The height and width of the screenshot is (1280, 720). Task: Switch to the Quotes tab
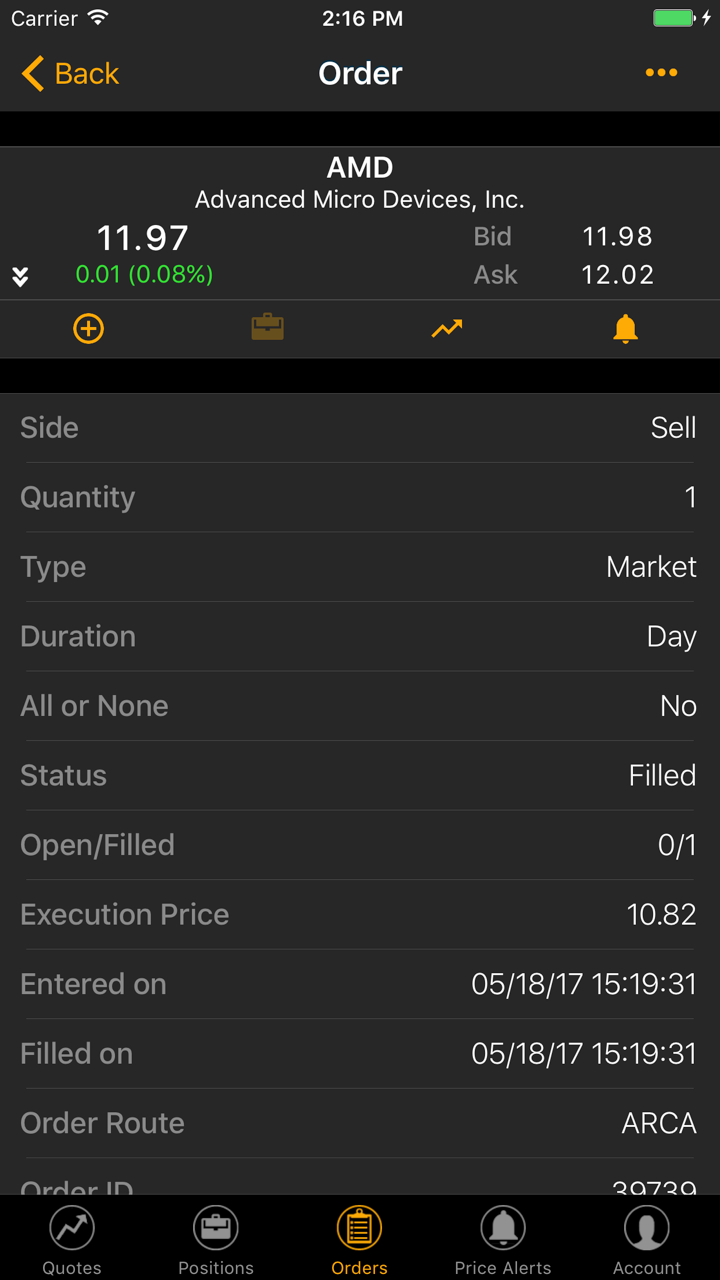pos(72,1240)
